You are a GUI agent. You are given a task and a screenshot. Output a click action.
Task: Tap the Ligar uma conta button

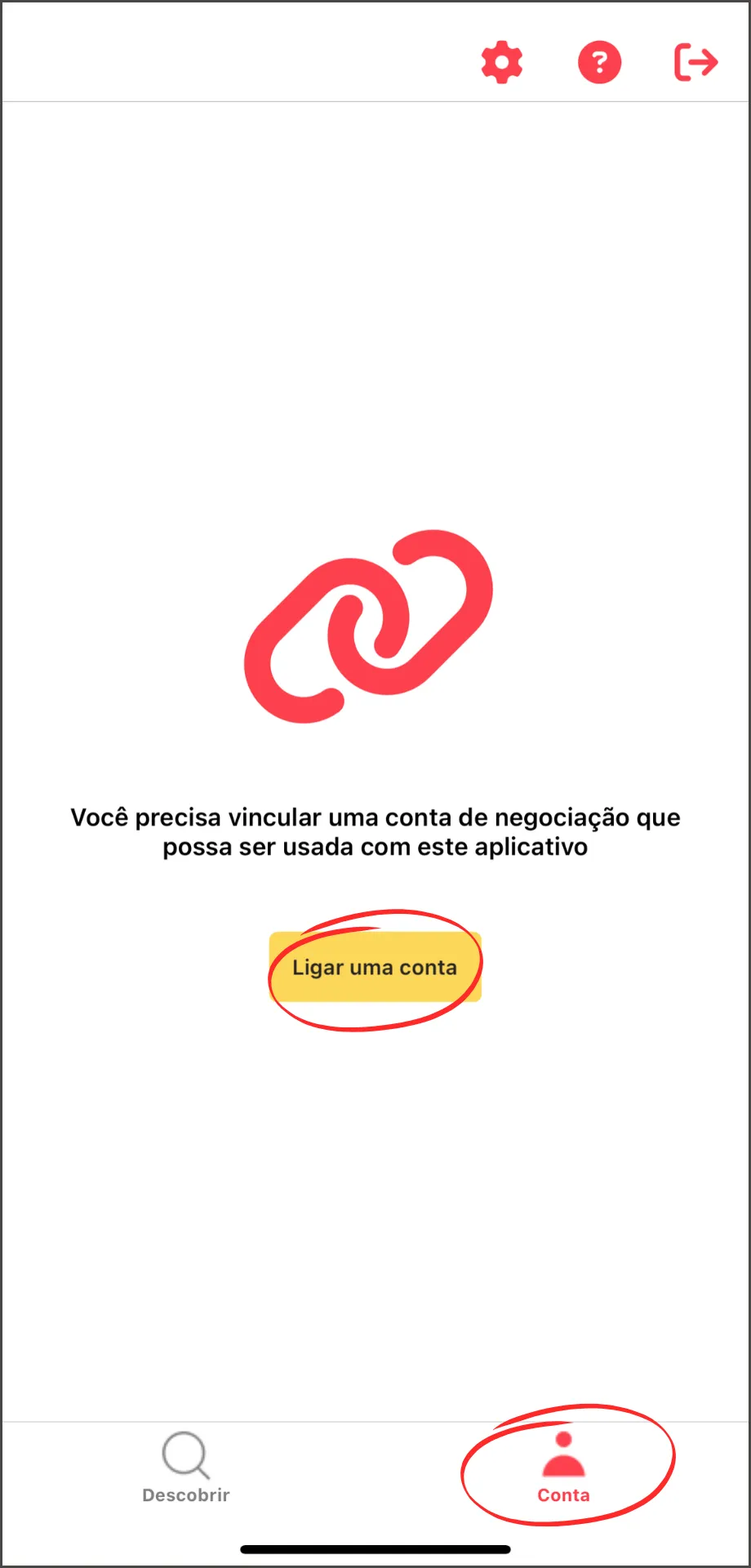[x=375, y=967]
